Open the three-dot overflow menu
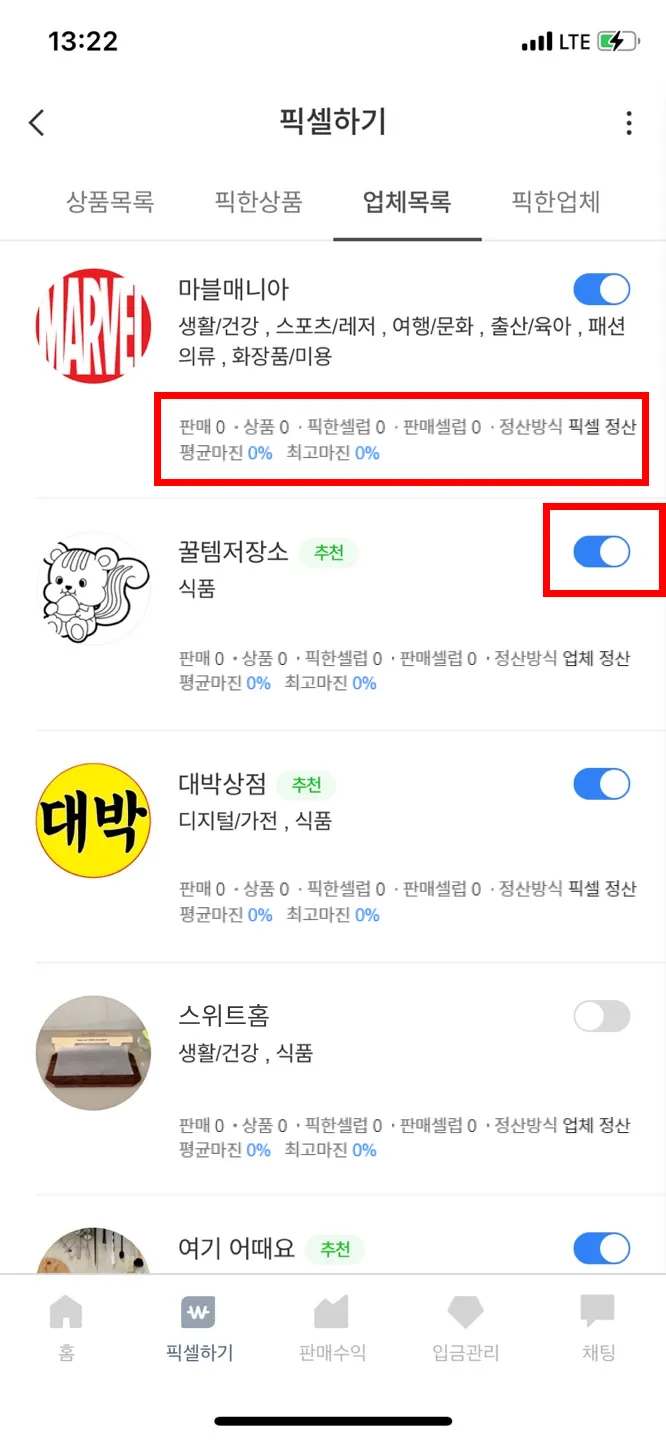Screen dimensions: 666x1440 coord(628,123)
